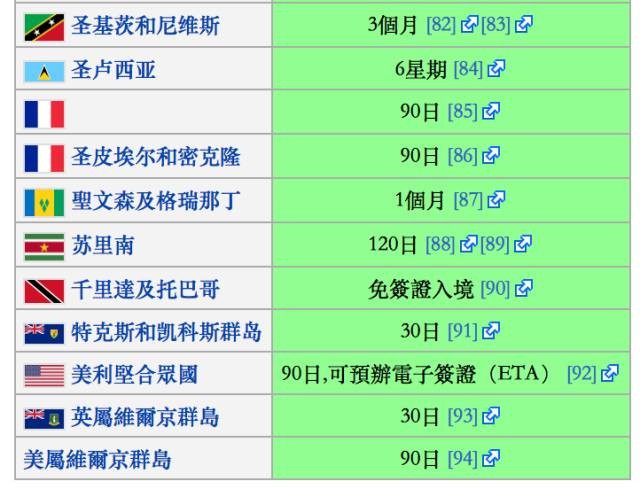Open reference [87] beside 1個月
640x489 pixels.
pyautogui.click(x=468, y=201)
